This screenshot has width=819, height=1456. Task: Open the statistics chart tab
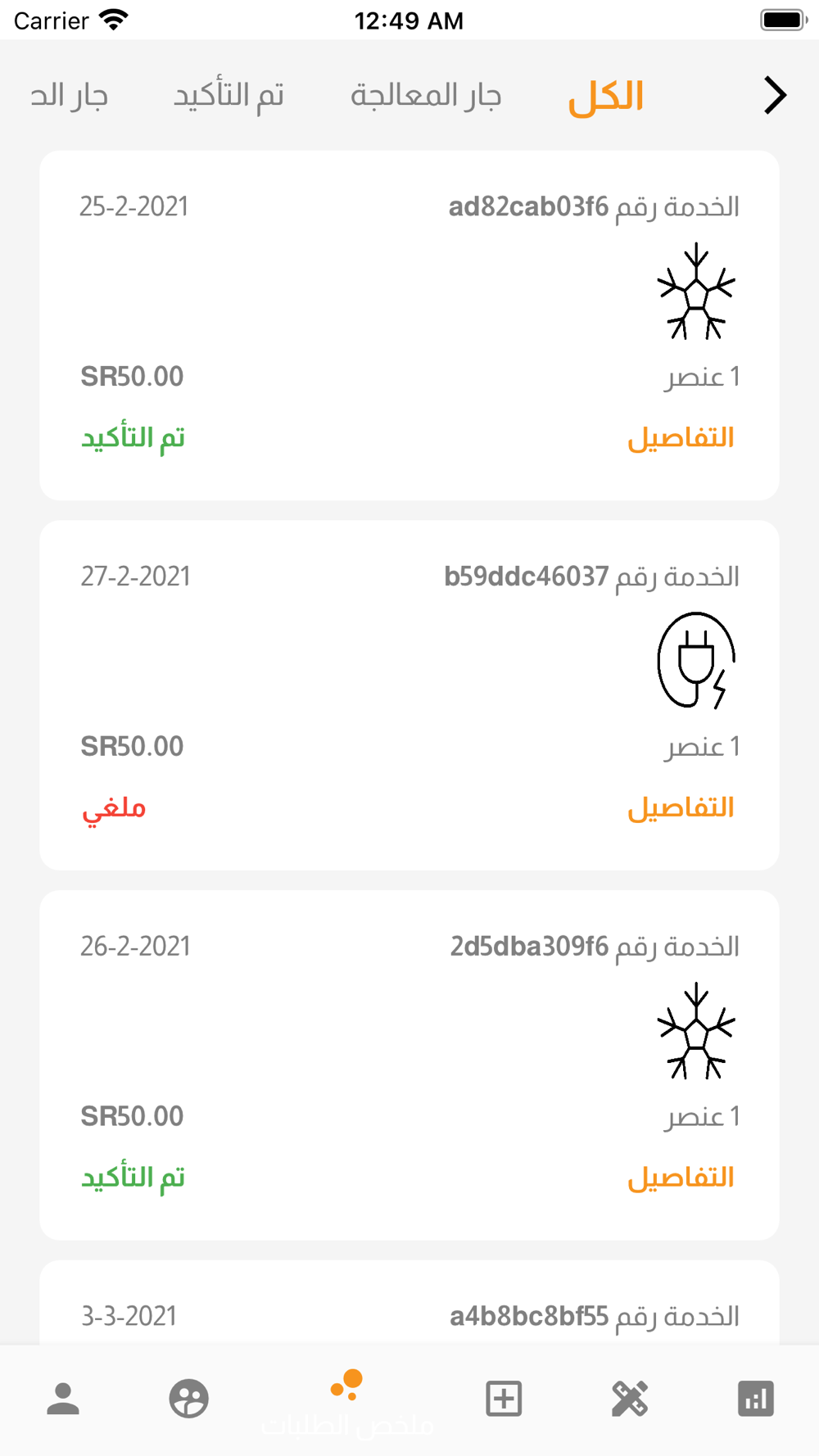click(x=756, y=1399)
